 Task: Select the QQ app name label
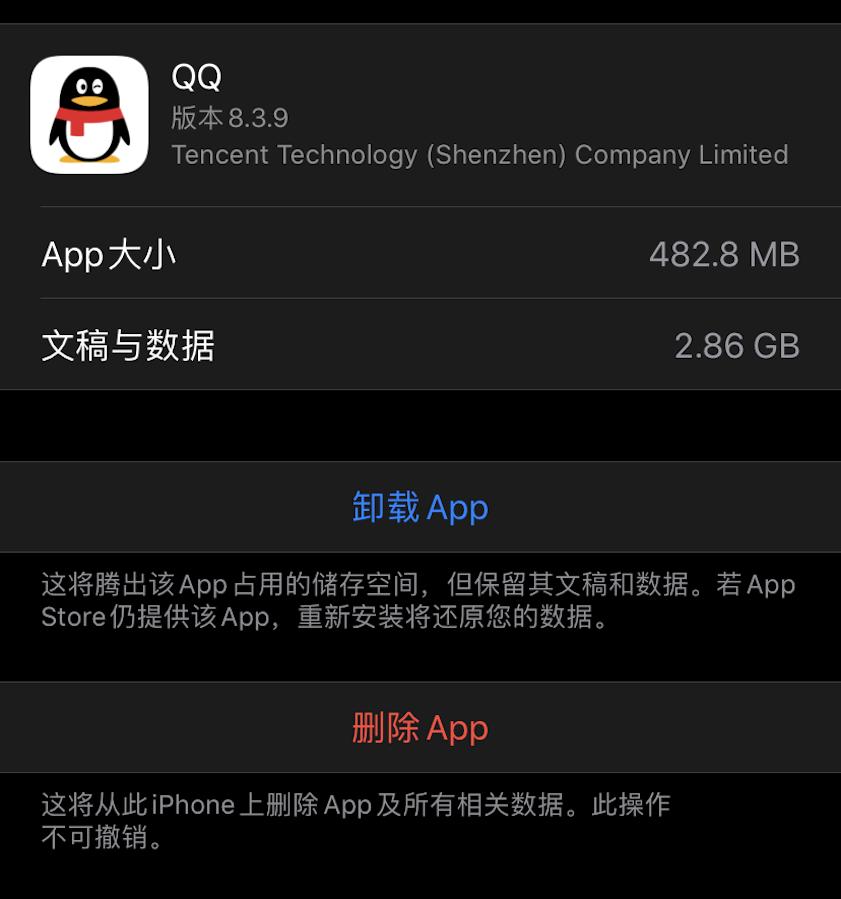[194, 77]
